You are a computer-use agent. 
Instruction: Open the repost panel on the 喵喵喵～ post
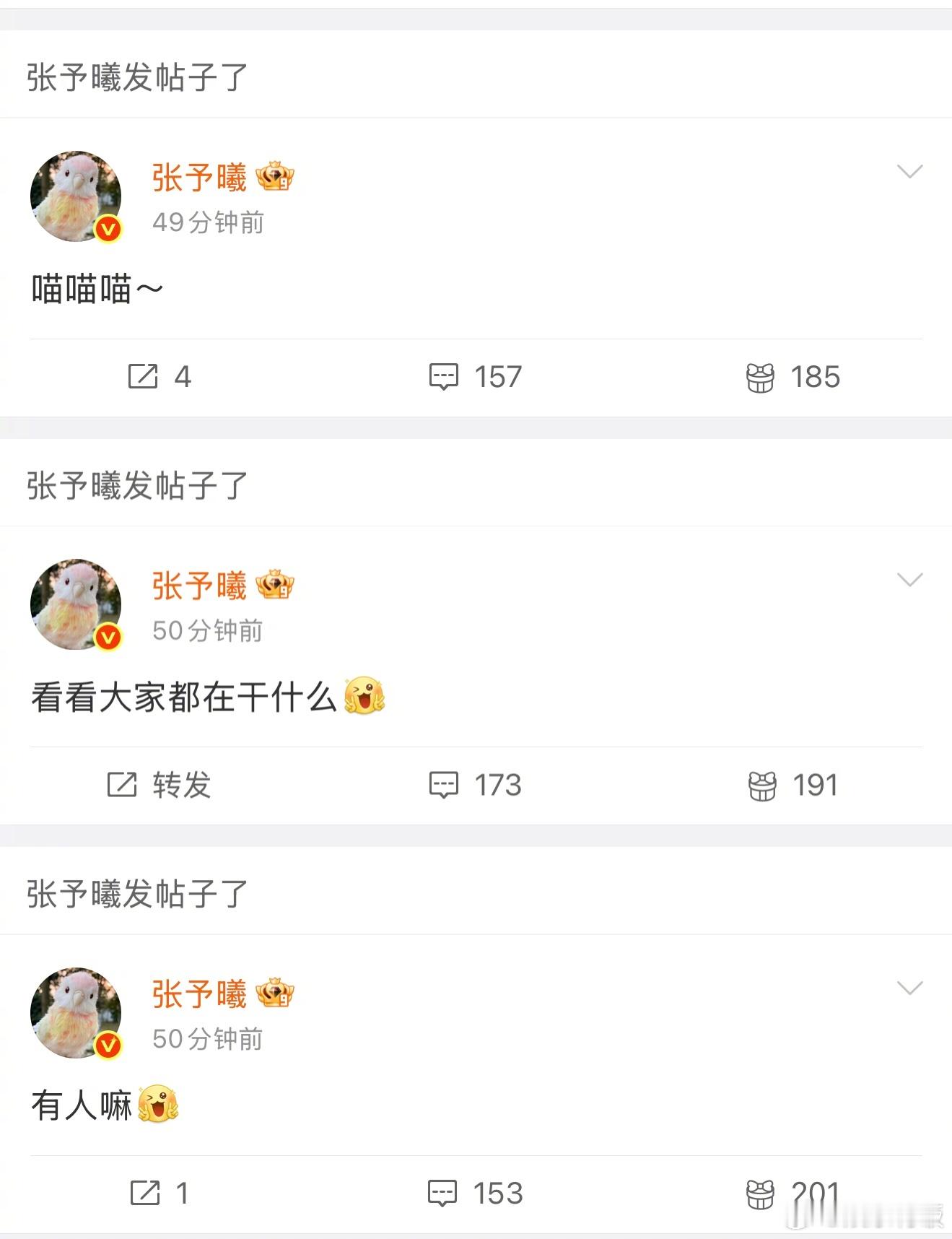tap(160, 376)
